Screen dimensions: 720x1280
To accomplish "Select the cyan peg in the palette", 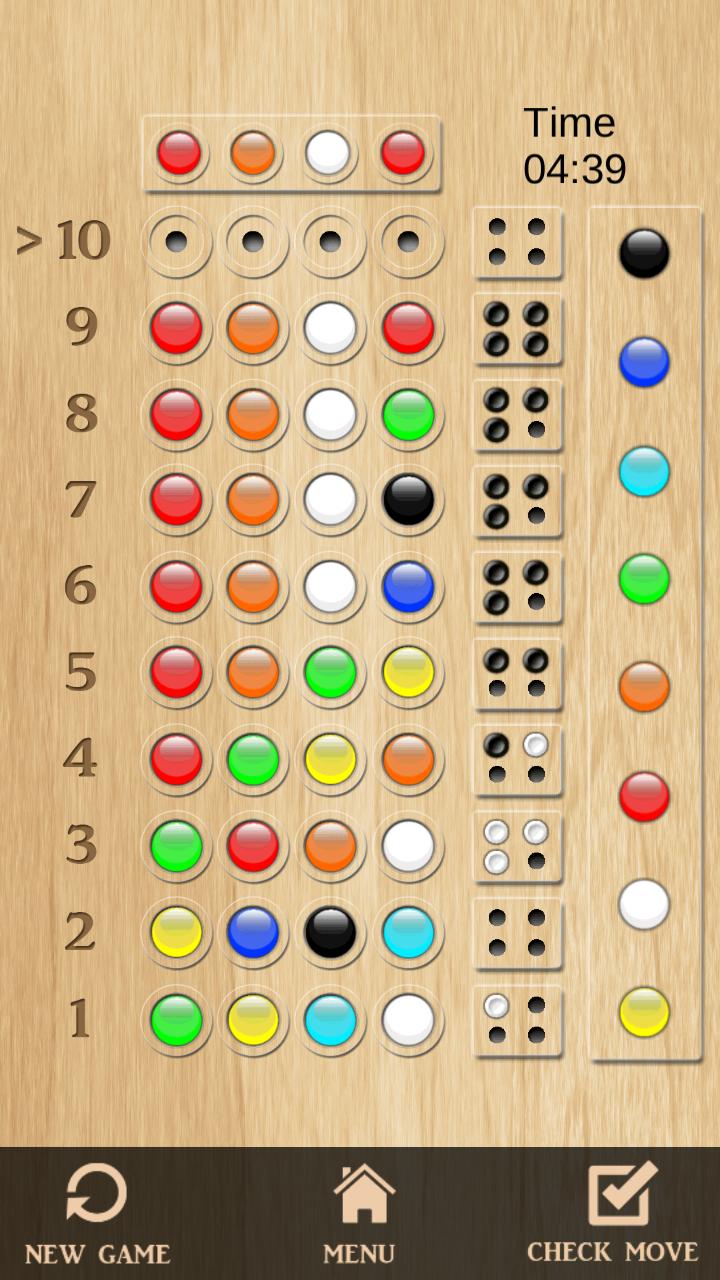I will pyautogui.click(x=644, y=471).
